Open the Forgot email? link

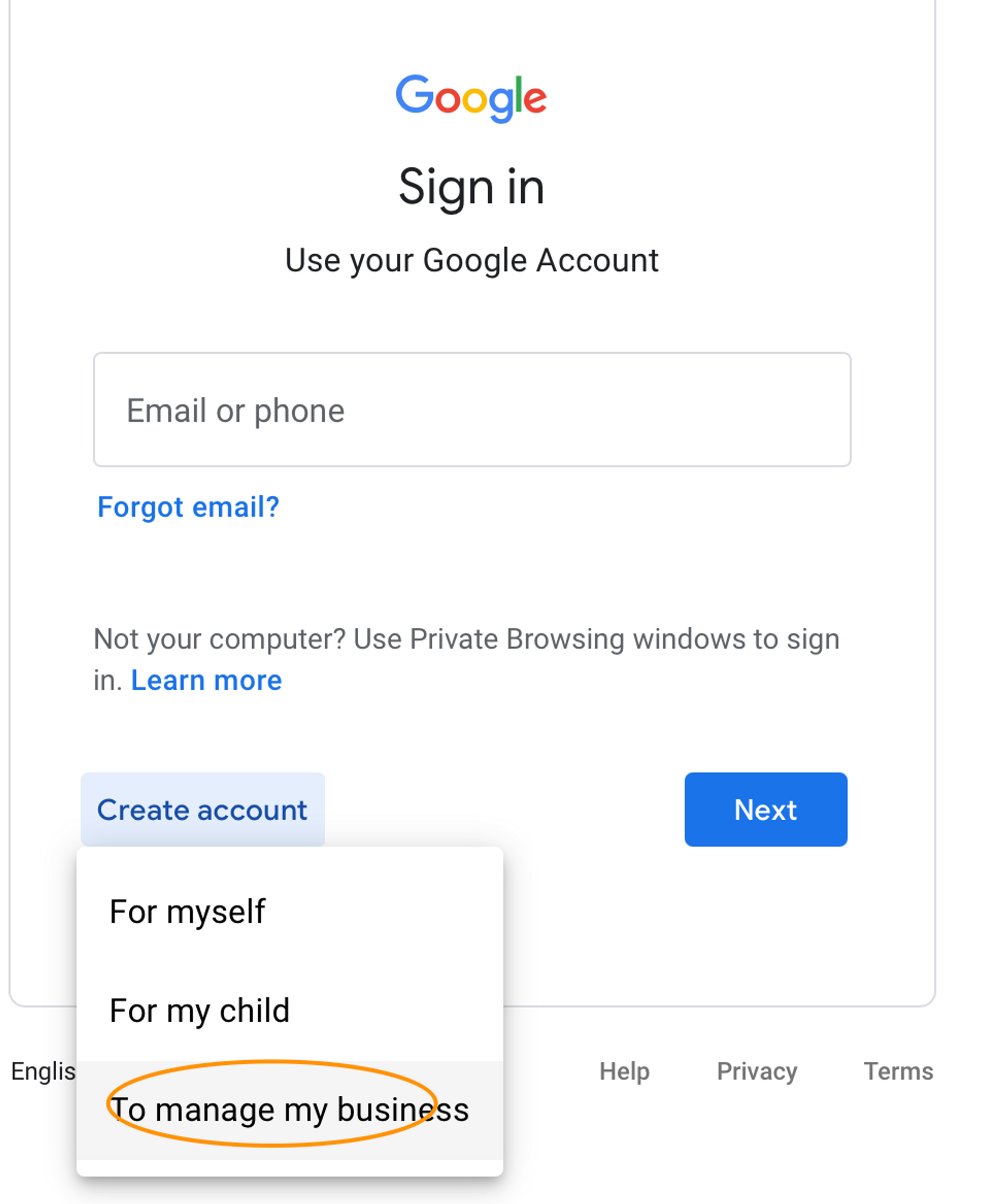[188, 507]
